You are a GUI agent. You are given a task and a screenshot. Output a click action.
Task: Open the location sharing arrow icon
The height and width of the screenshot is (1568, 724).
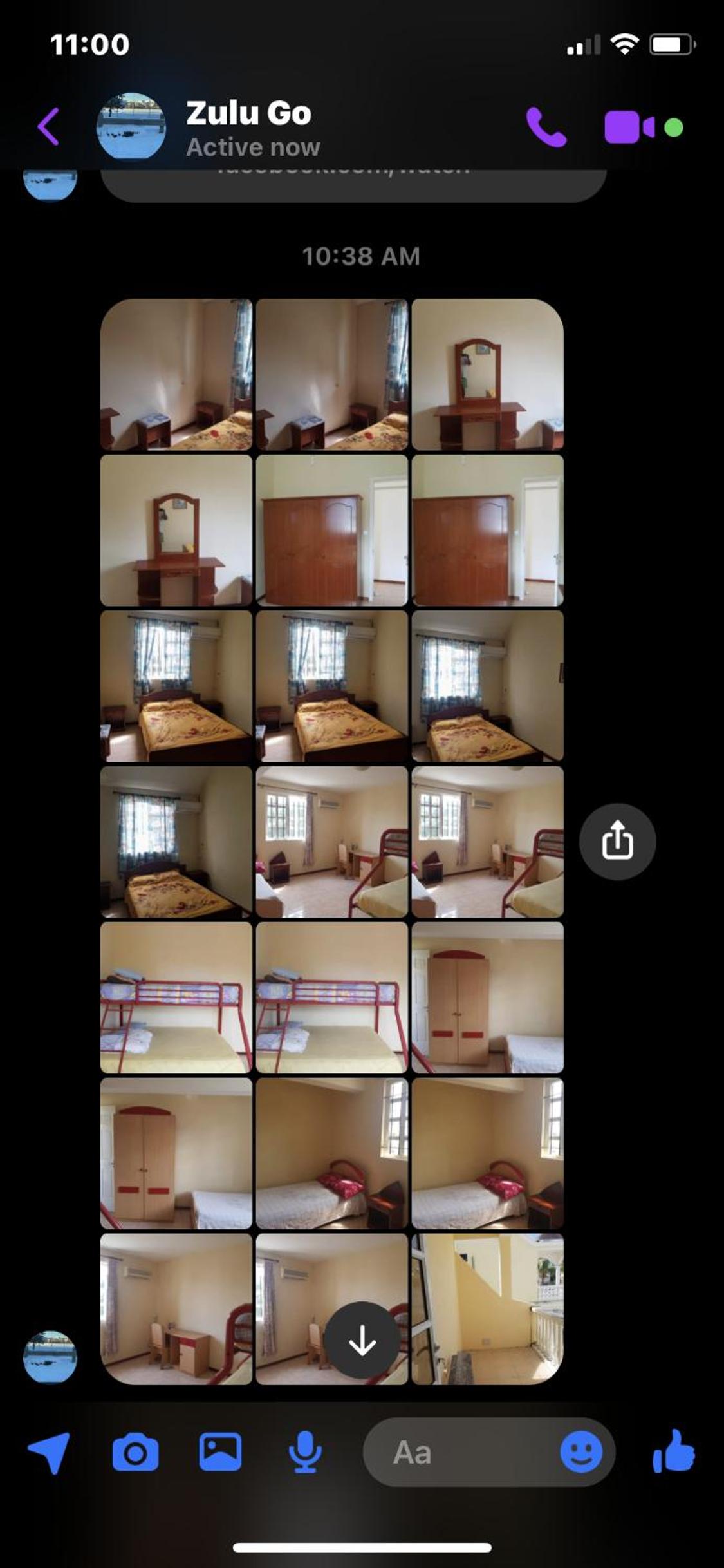[49, 1453]
